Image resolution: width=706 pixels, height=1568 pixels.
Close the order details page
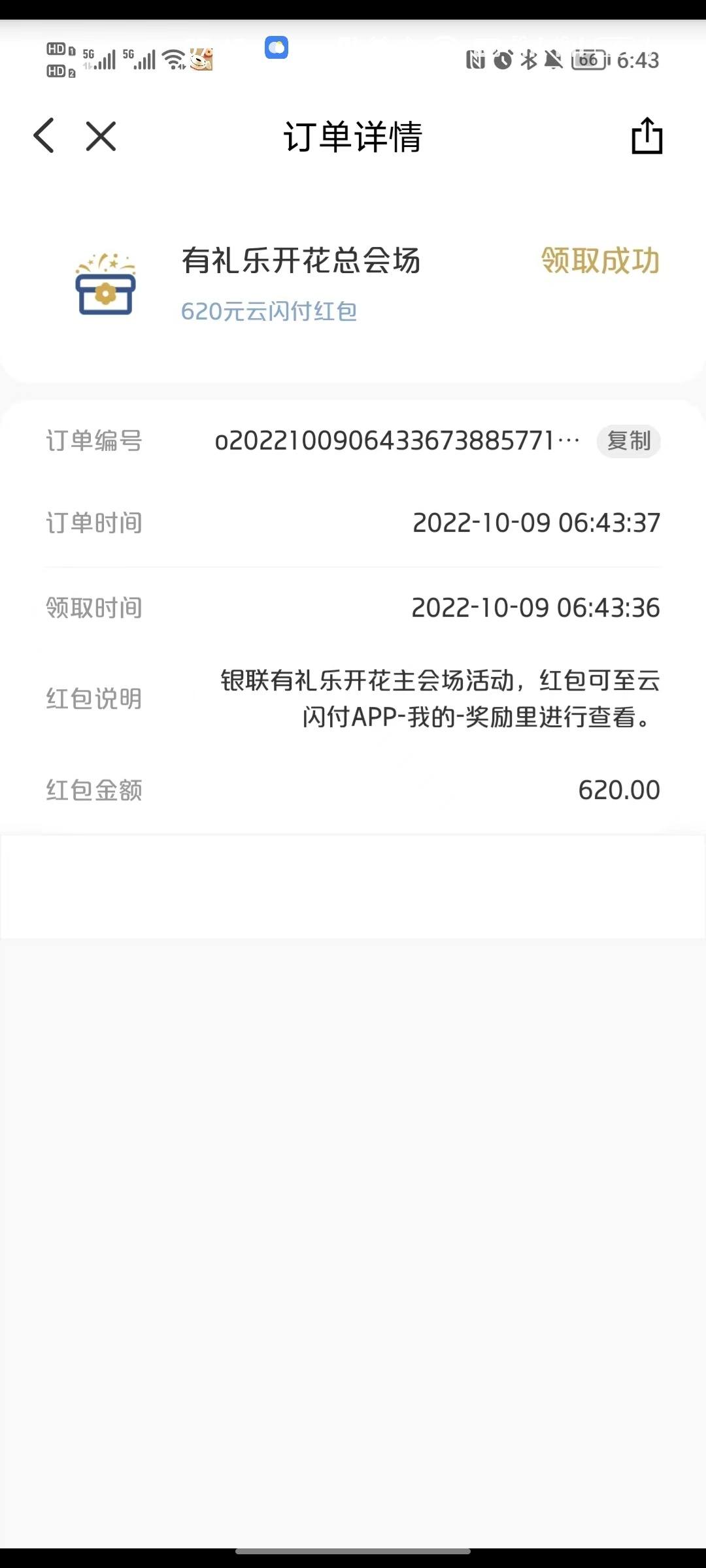tap(101, 136)
